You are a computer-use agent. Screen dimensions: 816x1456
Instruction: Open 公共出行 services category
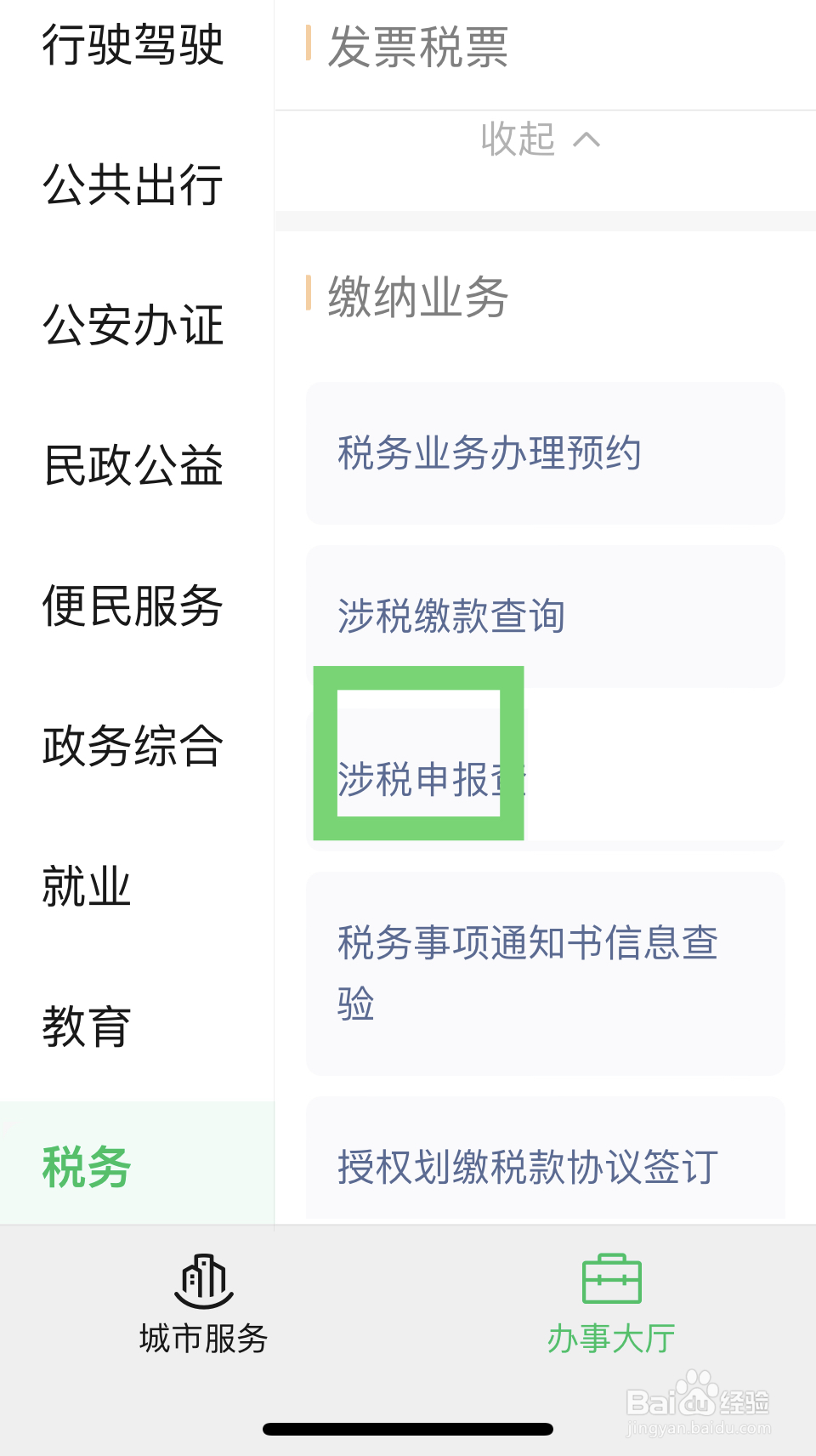132,185
